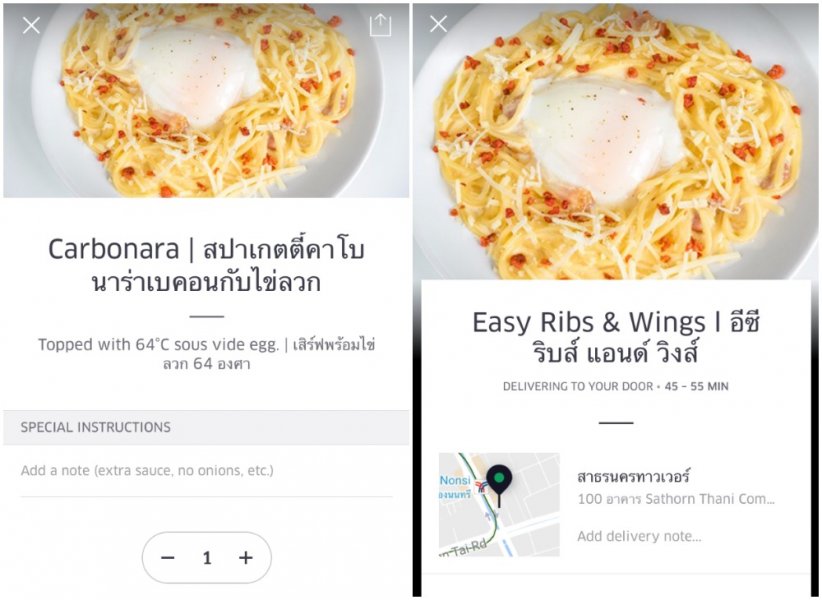Share the Carbonara dish
Image resolution: width=822 pixels, height=600 pixels.
(x=380, y=25)
